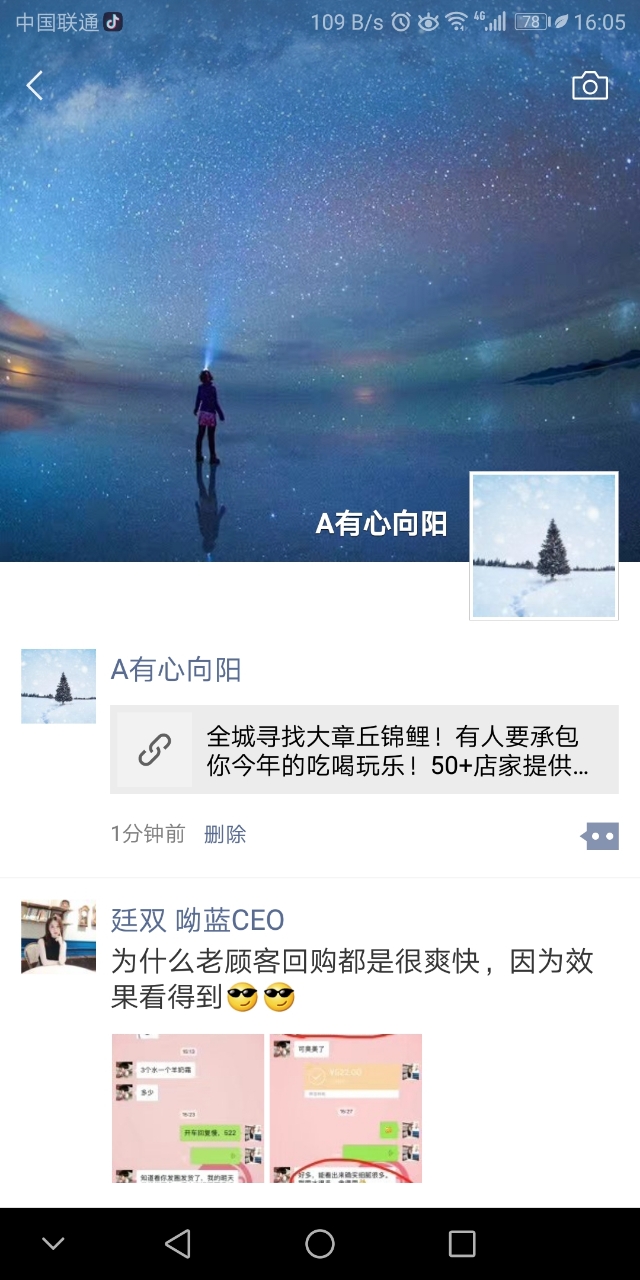Delete the post with 删除
Viewport: 640px width, 1280px height.
225,834
